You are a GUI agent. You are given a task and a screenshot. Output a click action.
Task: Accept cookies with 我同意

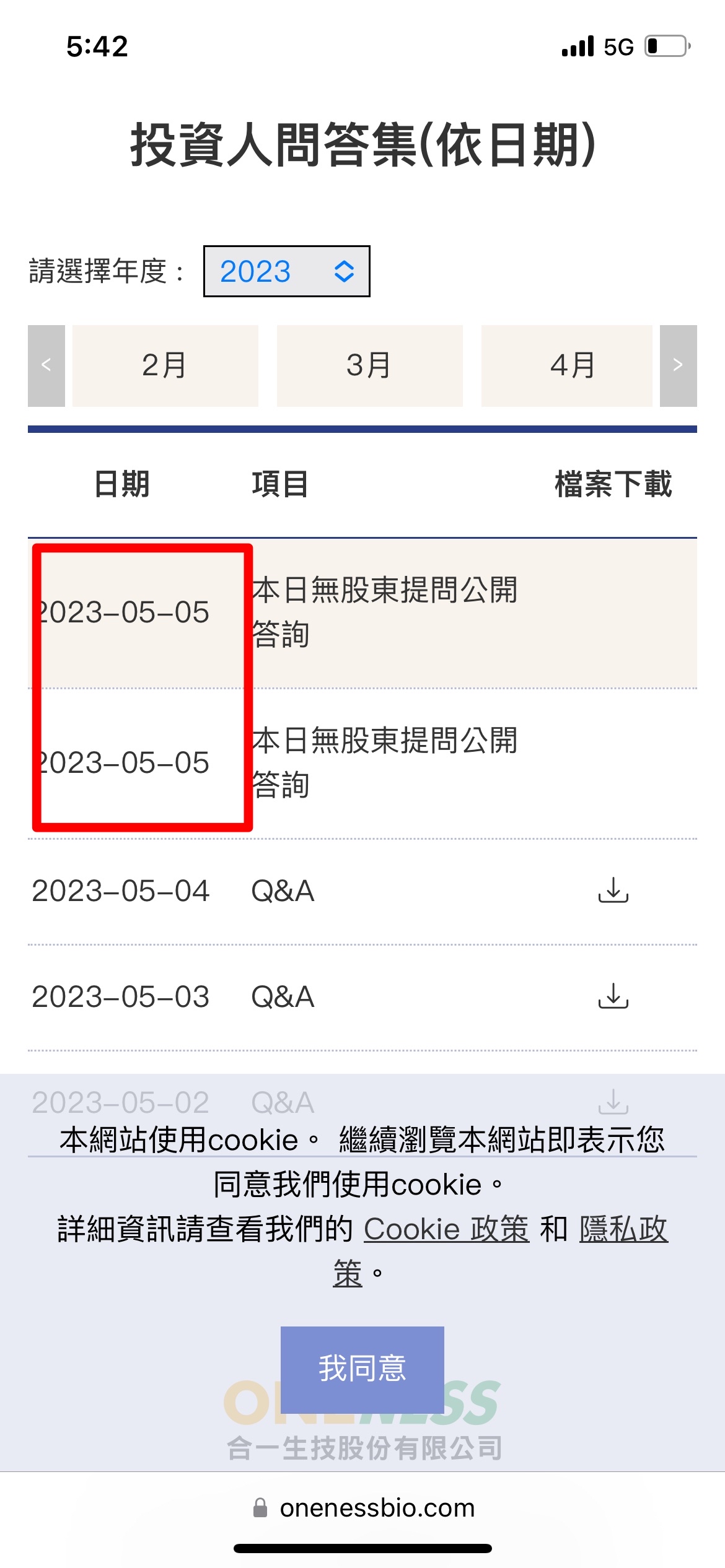click(362, 1369)
